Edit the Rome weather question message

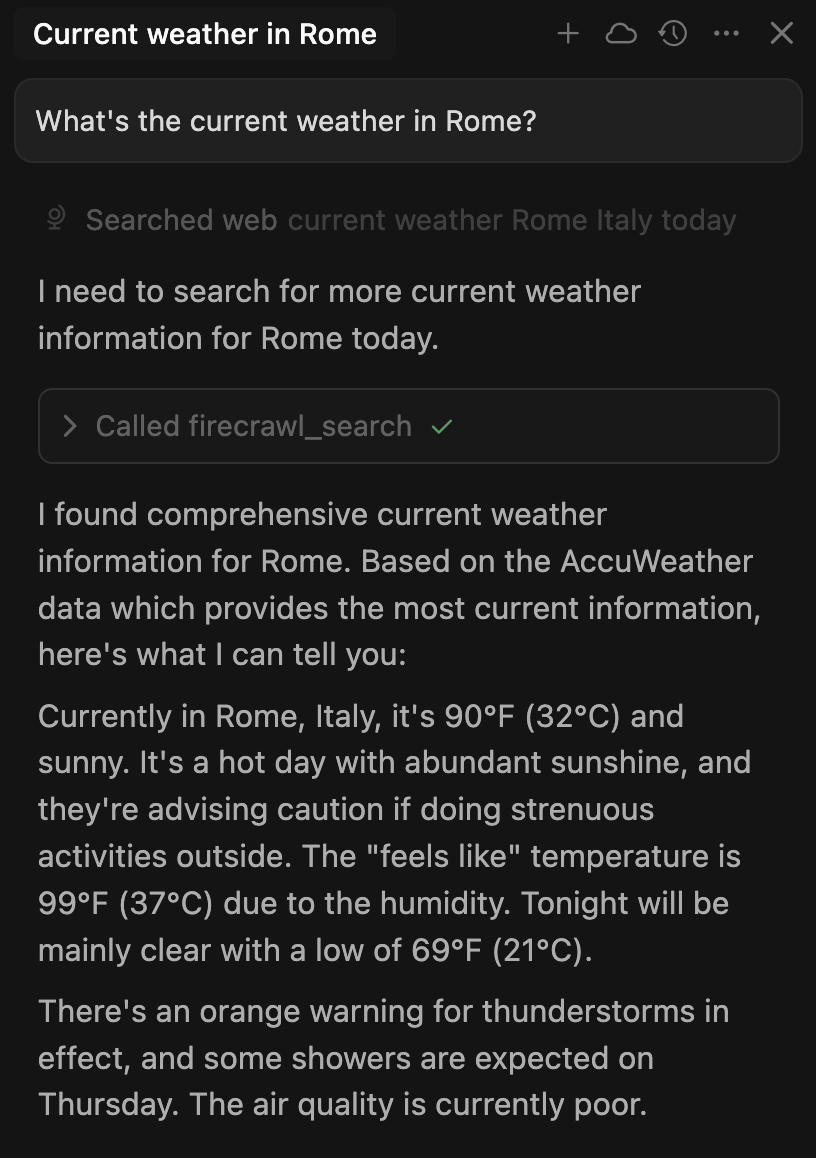pos(408,121)
